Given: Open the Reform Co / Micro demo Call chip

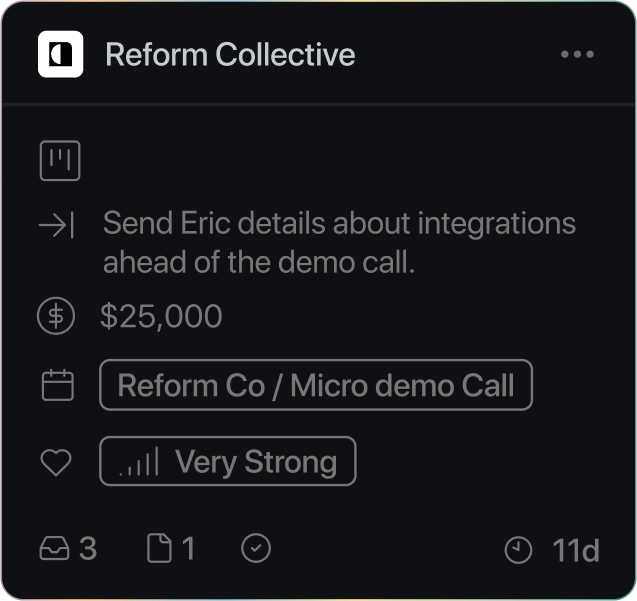Looking at the screenshot, I should [x=315, y=386].
